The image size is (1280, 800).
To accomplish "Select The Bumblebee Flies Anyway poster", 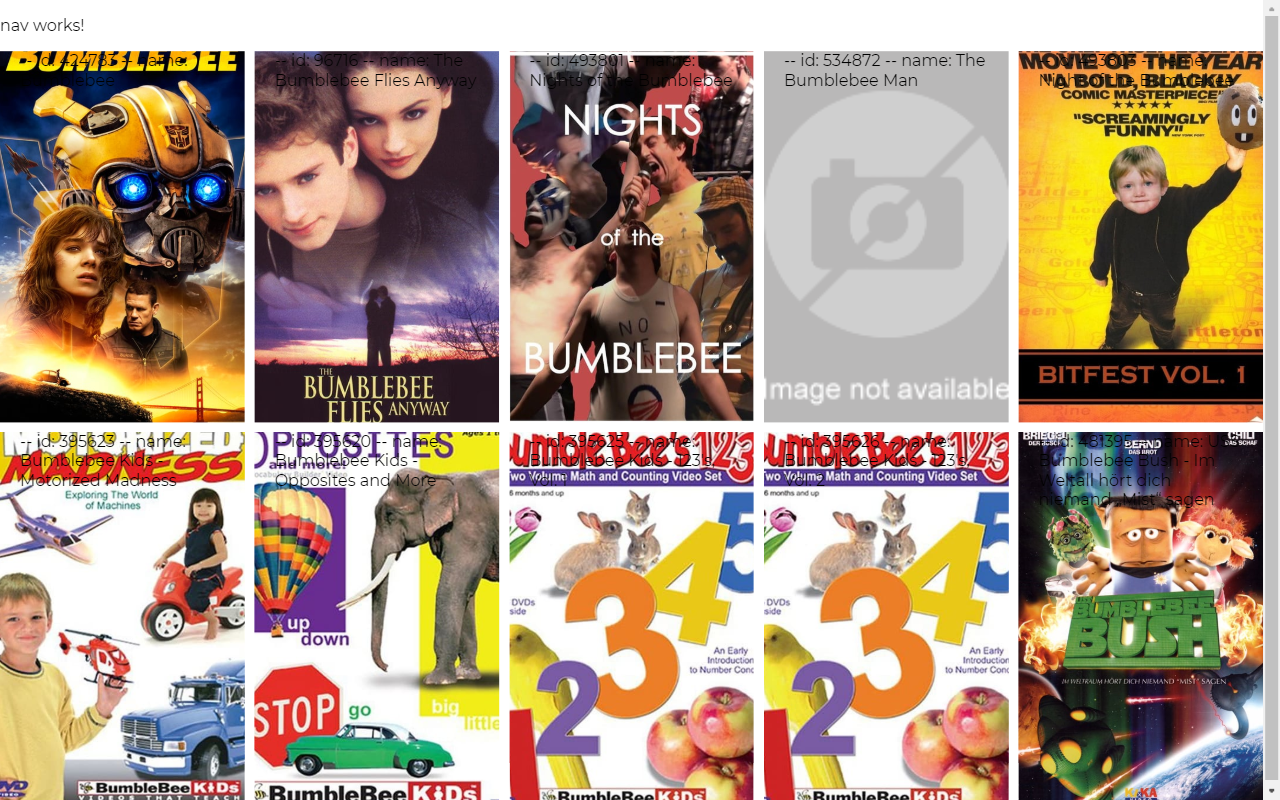I will [x=376, y=237].
